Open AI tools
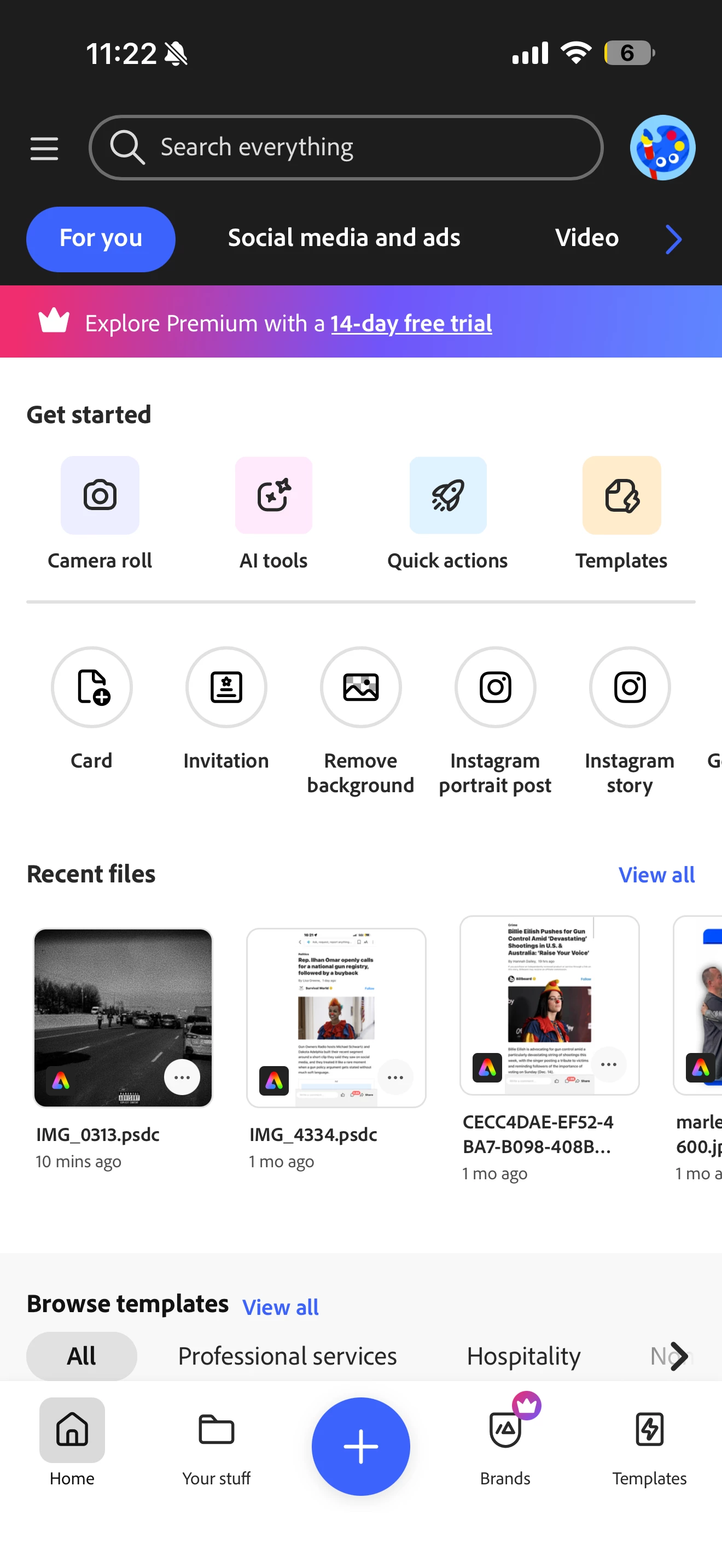 click(x=273, y=495)
